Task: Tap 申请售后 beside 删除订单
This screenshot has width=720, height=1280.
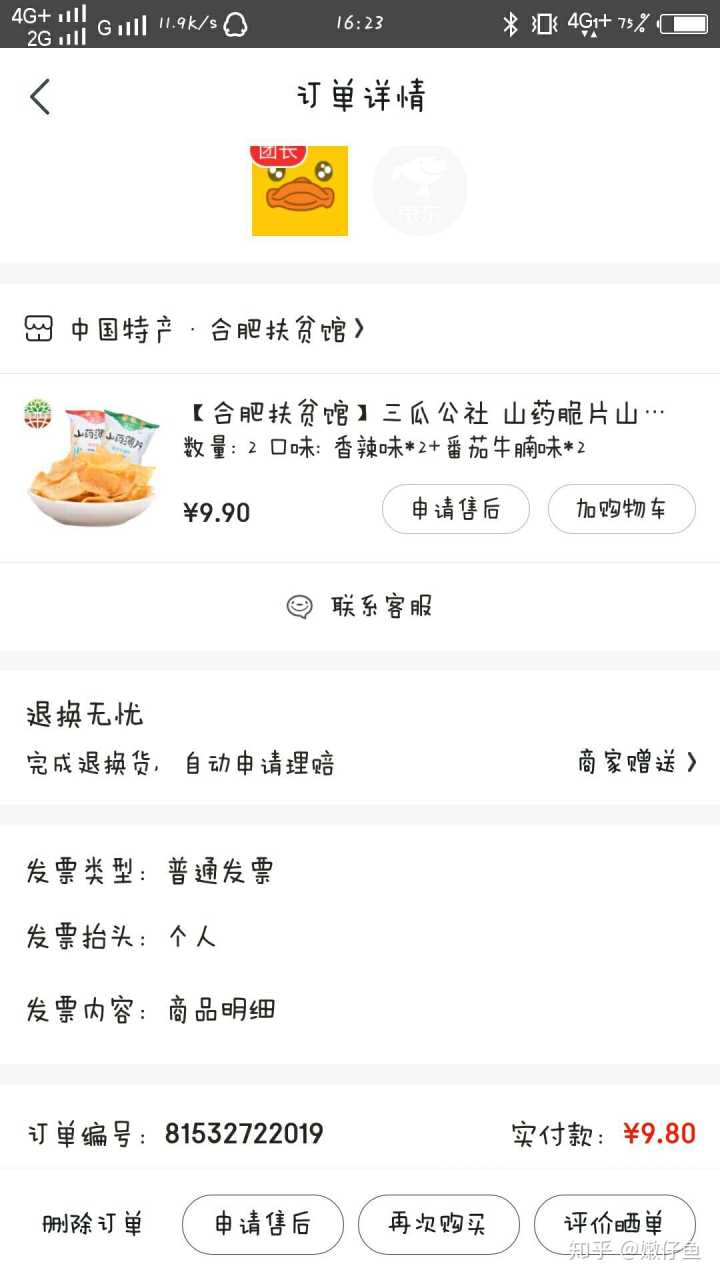Action: (x=262, y=1224)
